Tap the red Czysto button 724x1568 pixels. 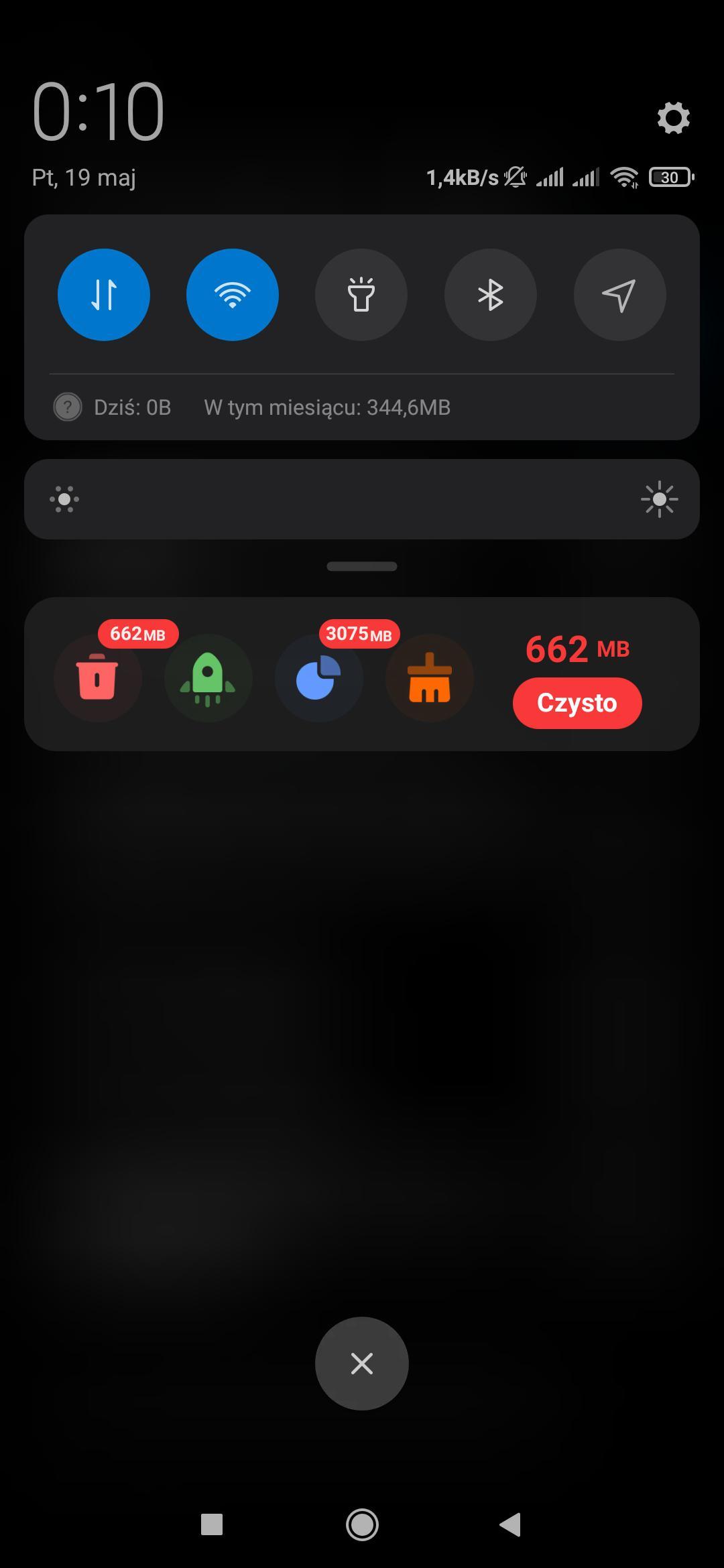[x=577, y=703]
